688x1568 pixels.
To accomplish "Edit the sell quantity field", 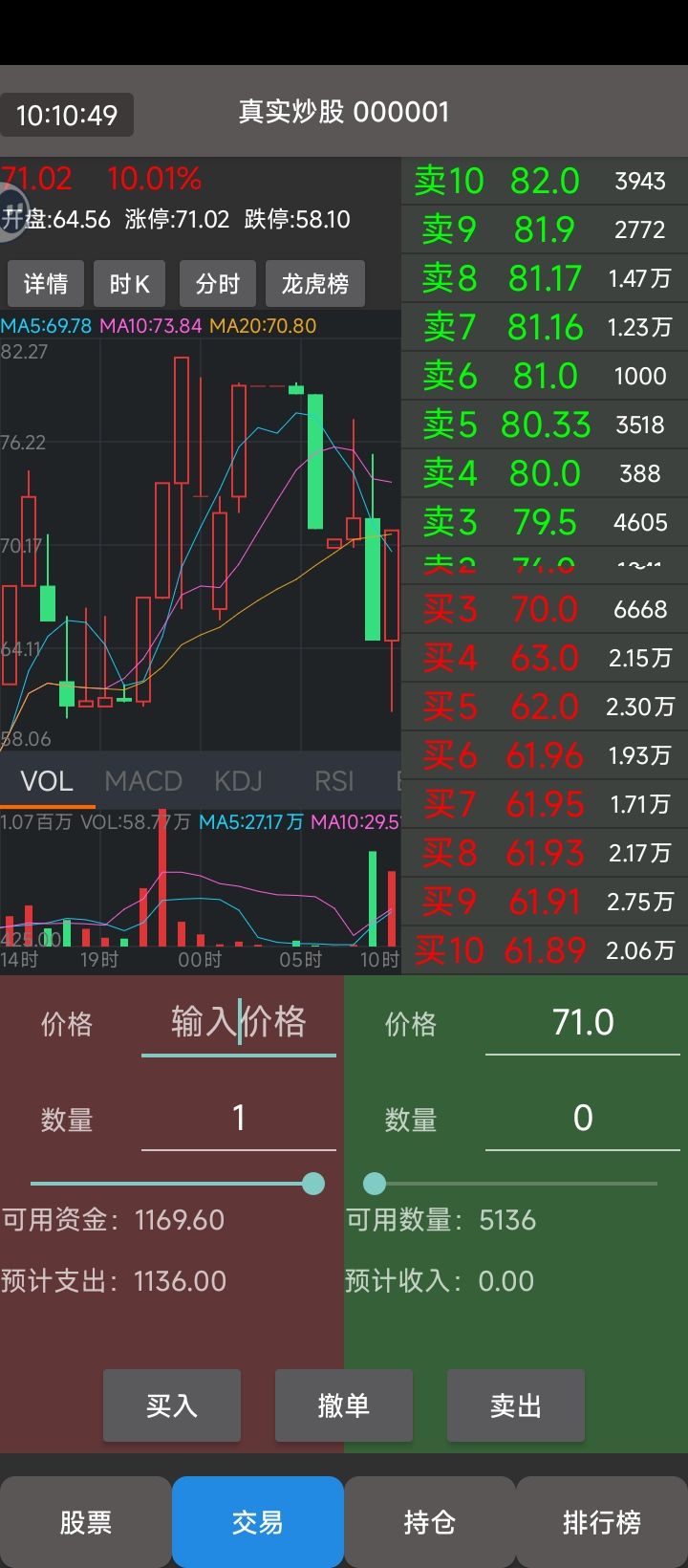I will point(583,1118).
